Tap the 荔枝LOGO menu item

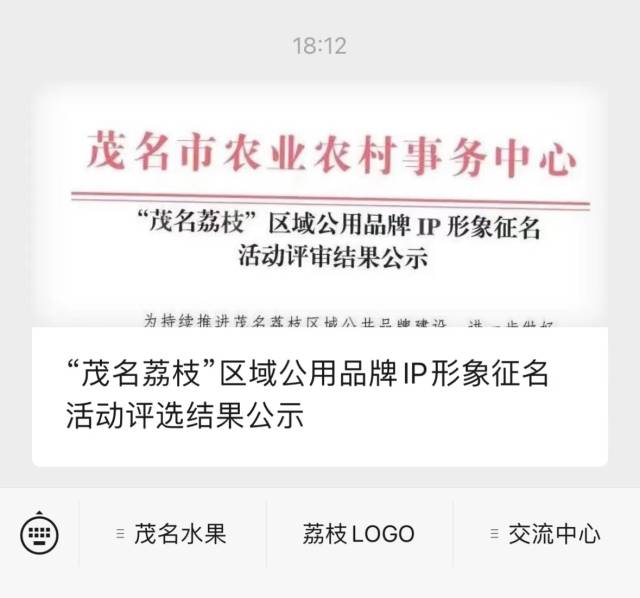point(358,534)
